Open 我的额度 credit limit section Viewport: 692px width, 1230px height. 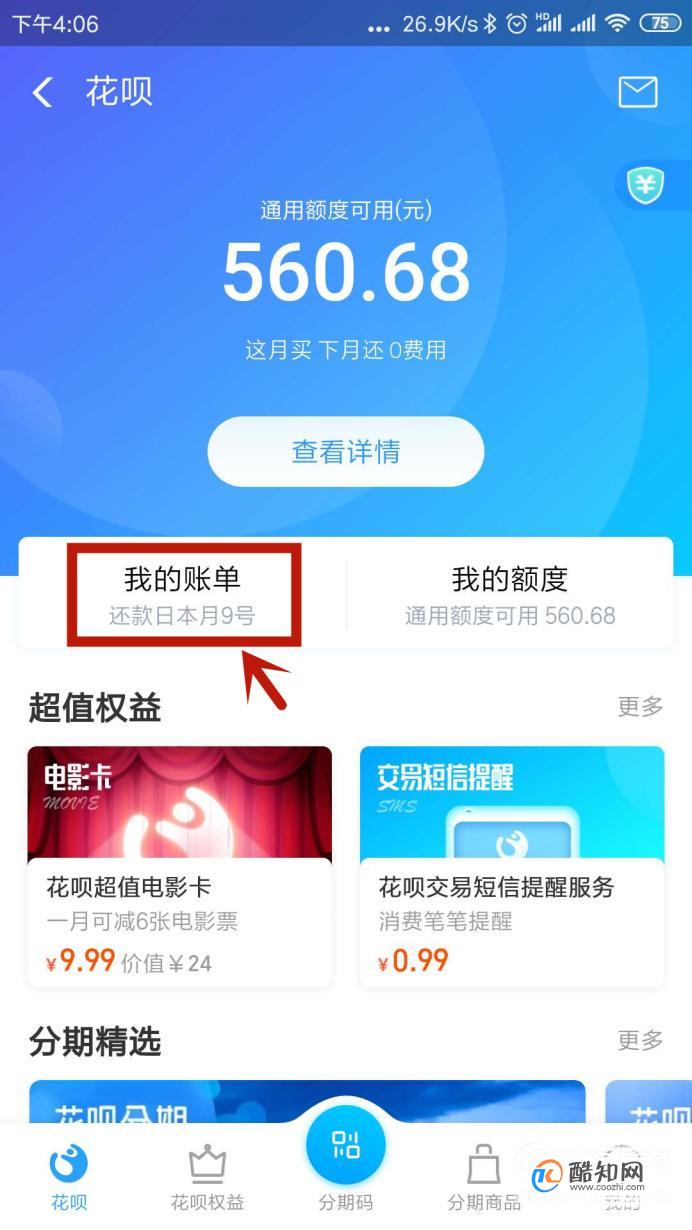509,594
